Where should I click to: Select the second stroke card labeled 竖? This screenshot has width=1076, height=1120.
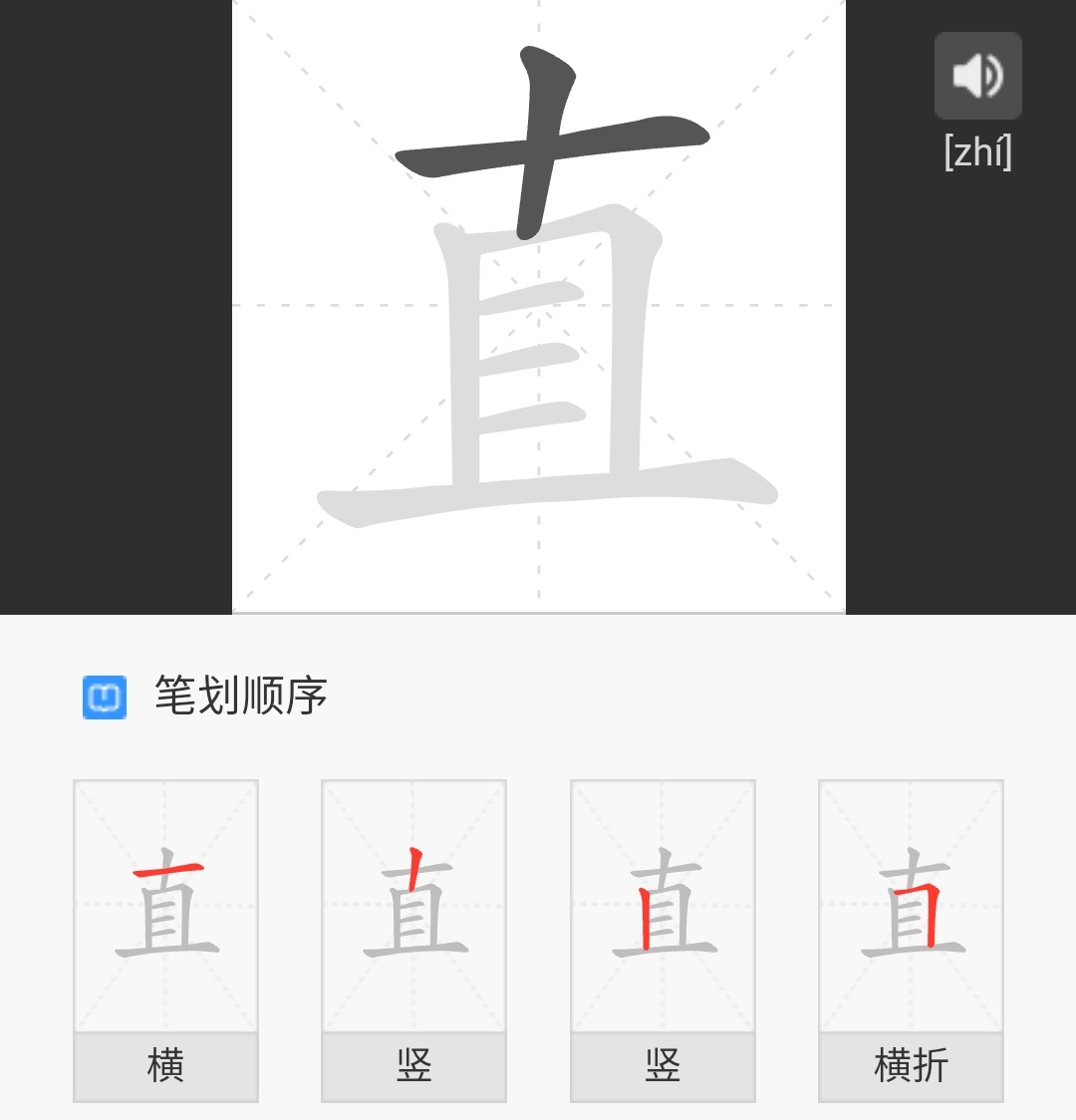click(x=413, y=907)
